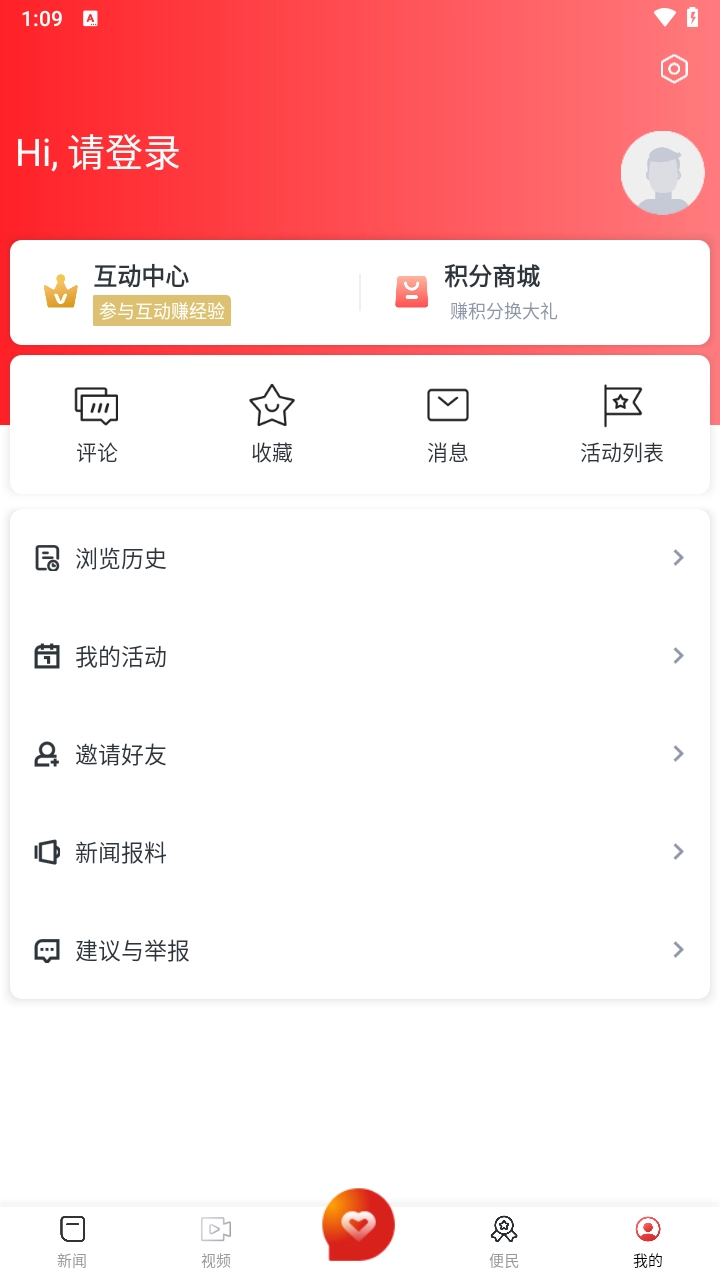Check 消息 messages
The image size is (720, 1280).
point(447,425)
